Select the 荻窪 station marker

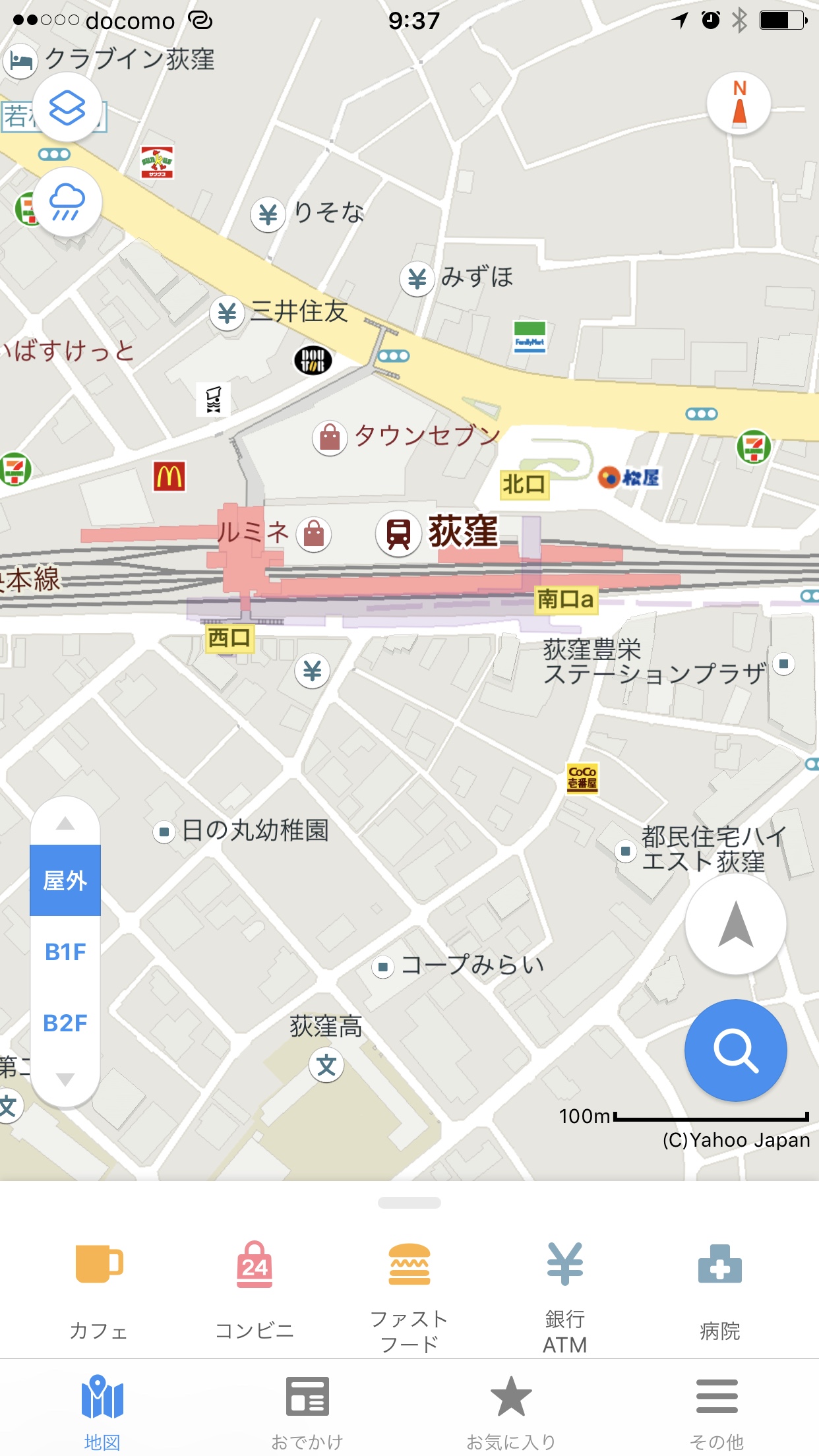pyautogui.click(x=399, y=533)
